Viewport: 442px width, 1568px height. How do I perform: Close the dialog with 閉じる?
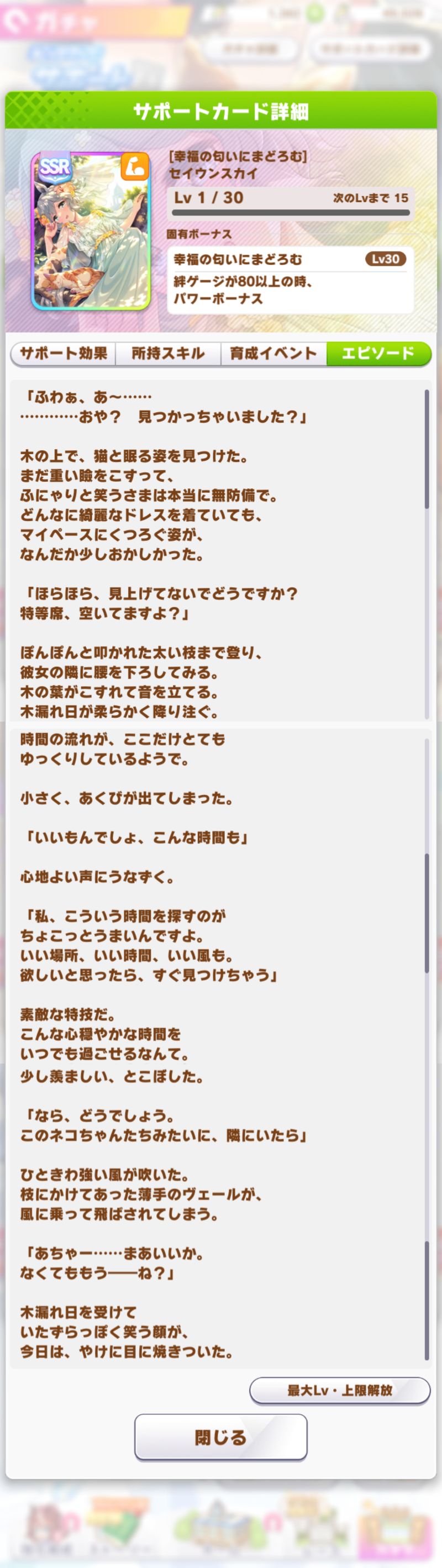[220, 1438]
